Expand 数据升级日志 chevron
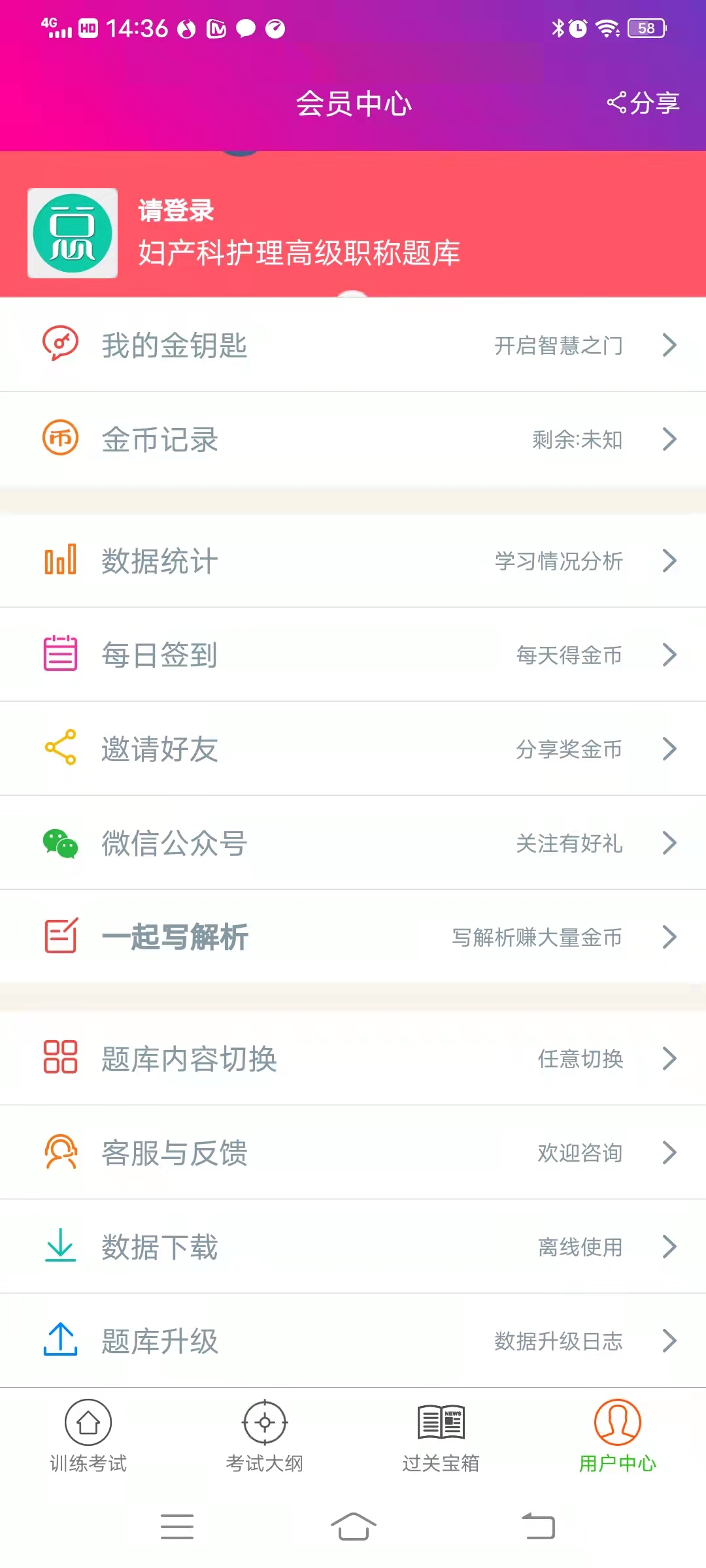Screen dimensions: 706x1568 [x=669, y=1339]
